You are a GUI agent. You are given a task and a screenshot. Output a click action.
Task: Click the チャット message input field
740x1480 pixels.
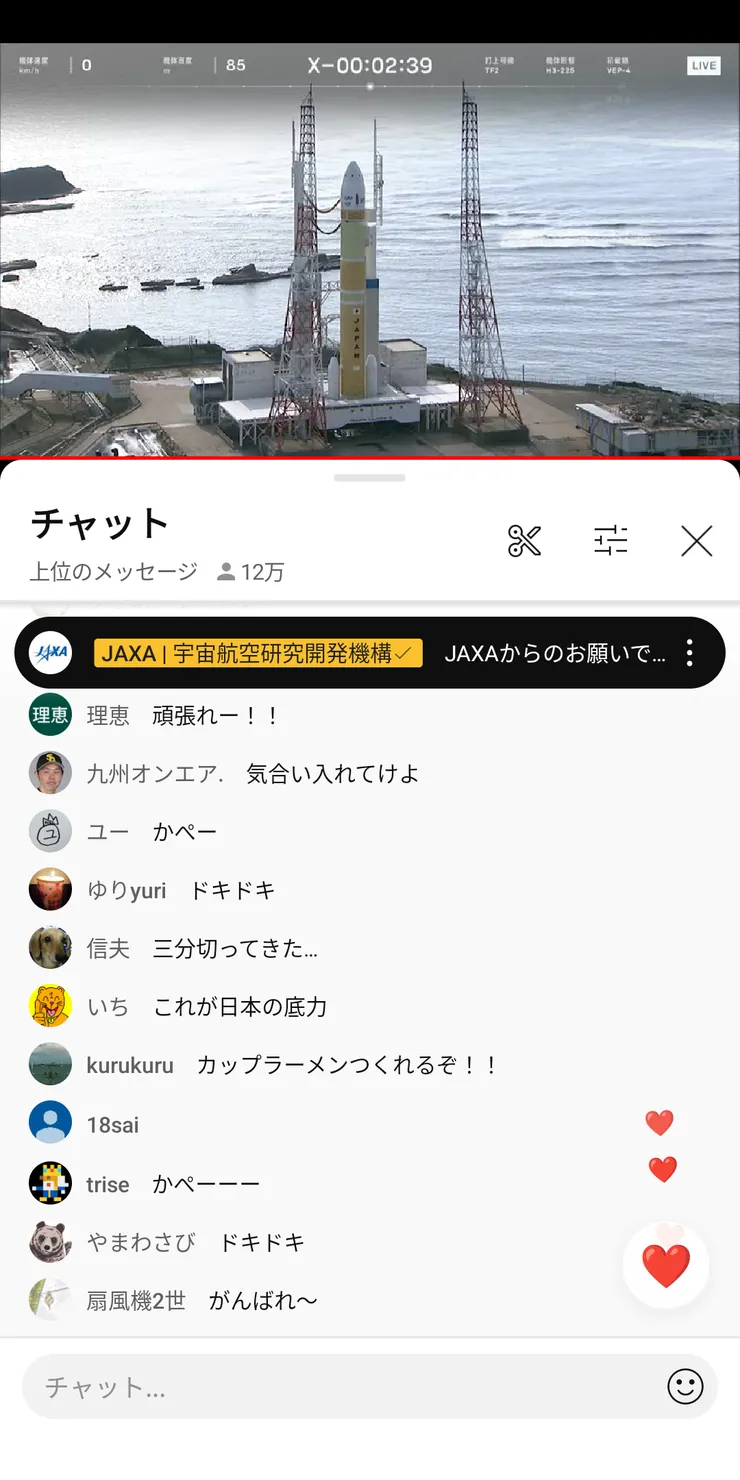tap(300, 1387)
